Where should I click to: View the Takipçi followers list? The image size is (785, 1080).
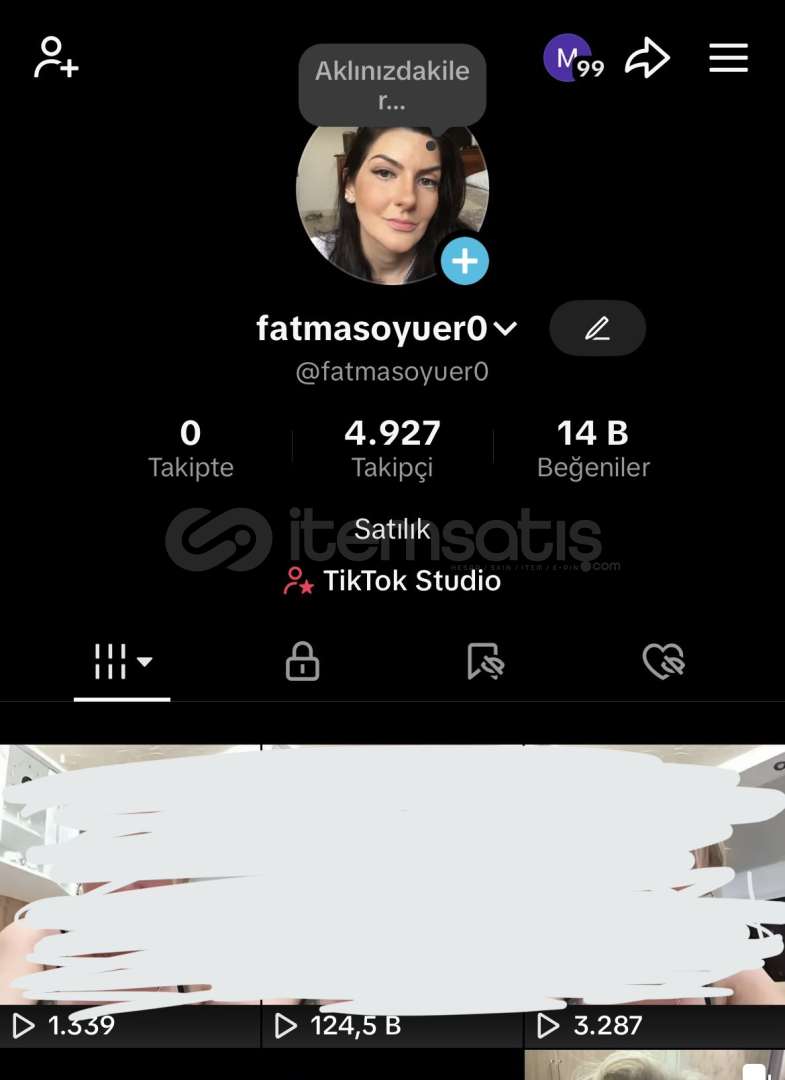(x=392, y=449)
